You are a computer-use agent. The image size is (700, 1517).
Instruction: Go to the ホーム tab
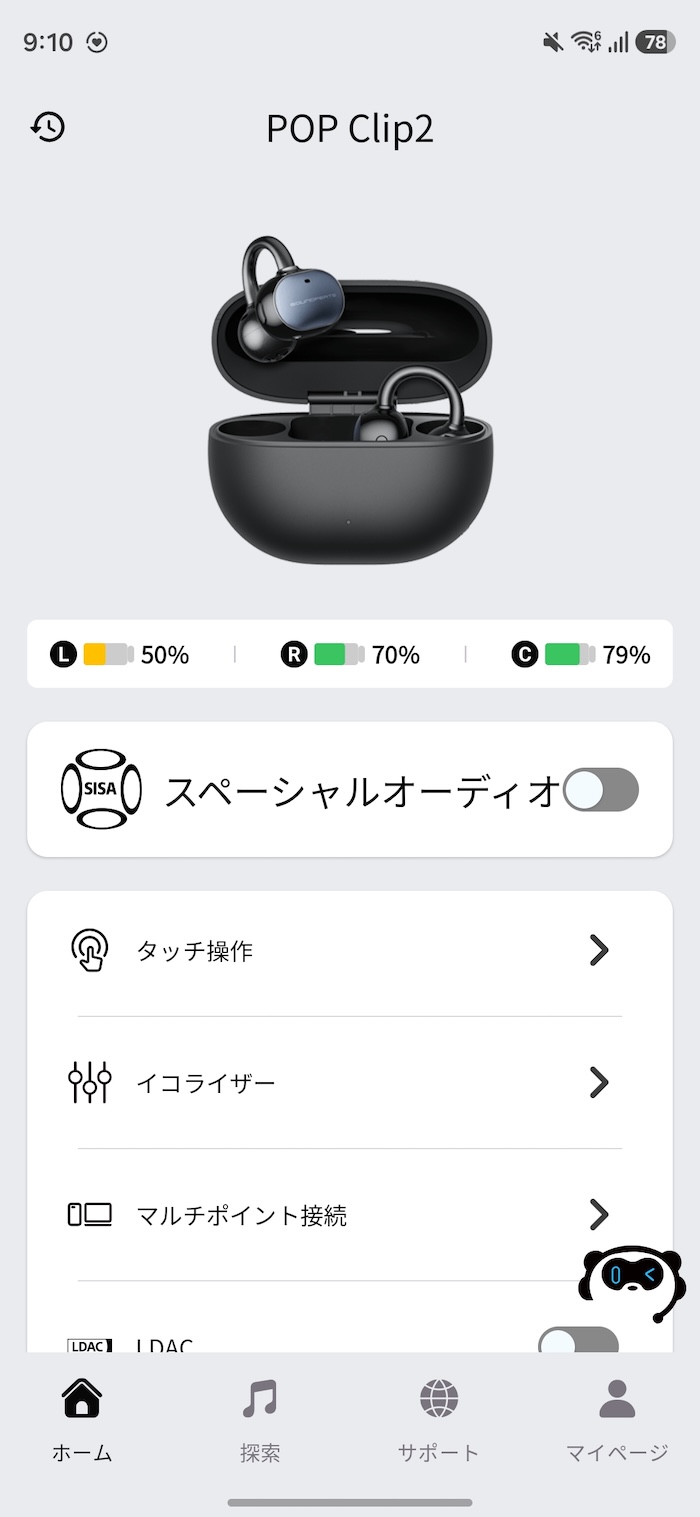(82, 1418)
